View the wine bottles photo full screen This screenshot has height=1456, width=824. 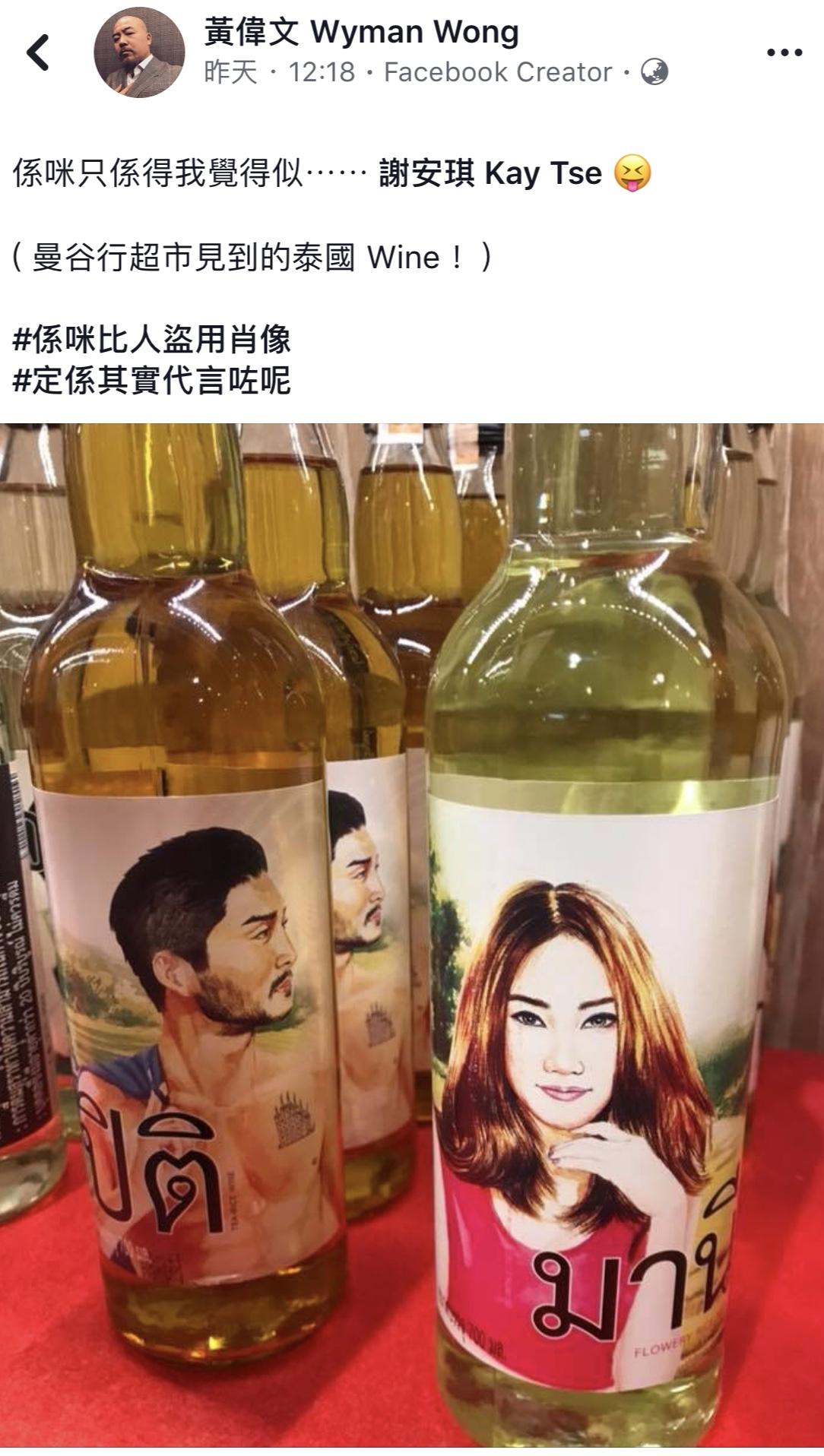(412, 939)
